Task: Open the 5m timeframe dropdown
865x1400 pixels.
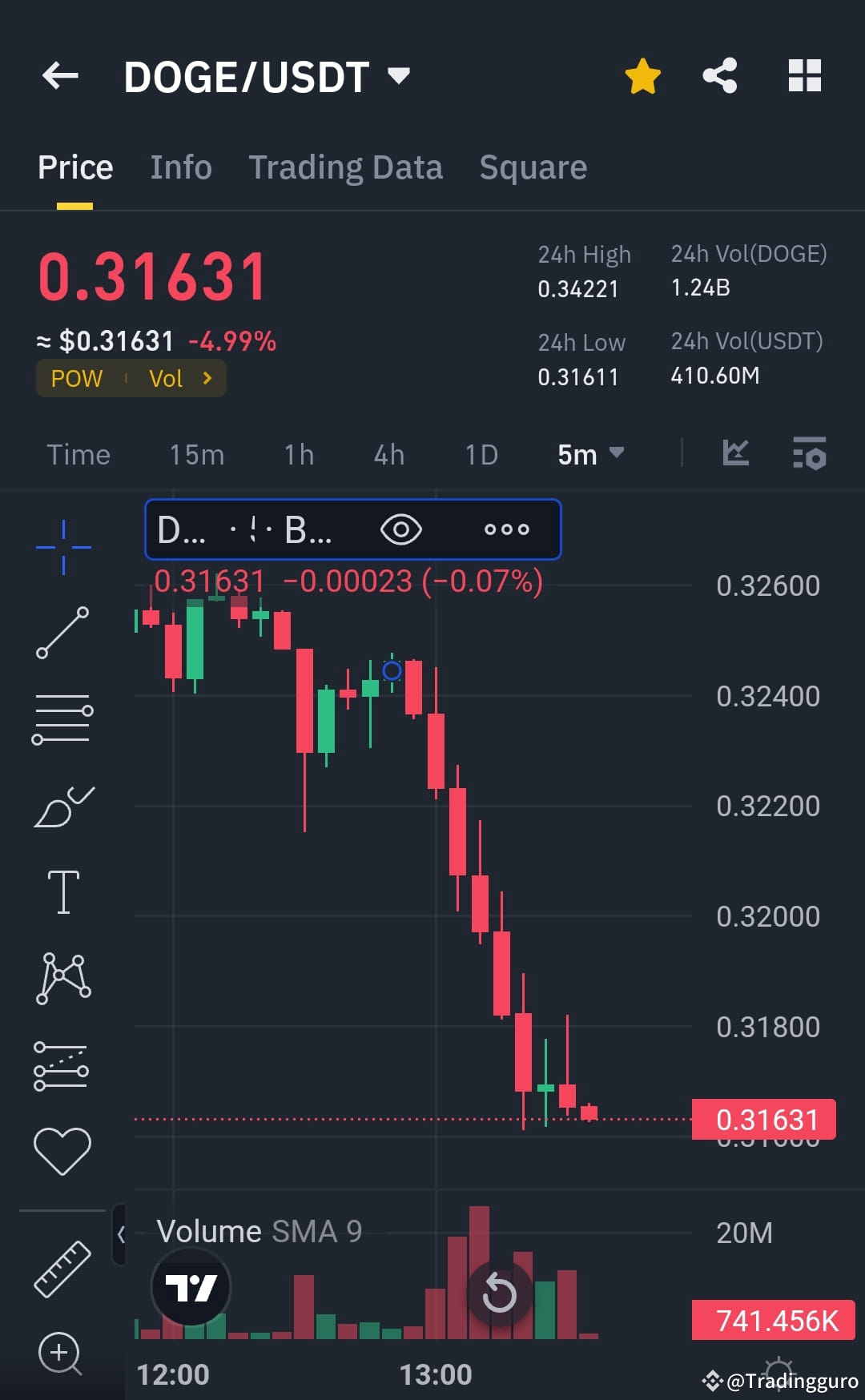Action: click(593, 454)
